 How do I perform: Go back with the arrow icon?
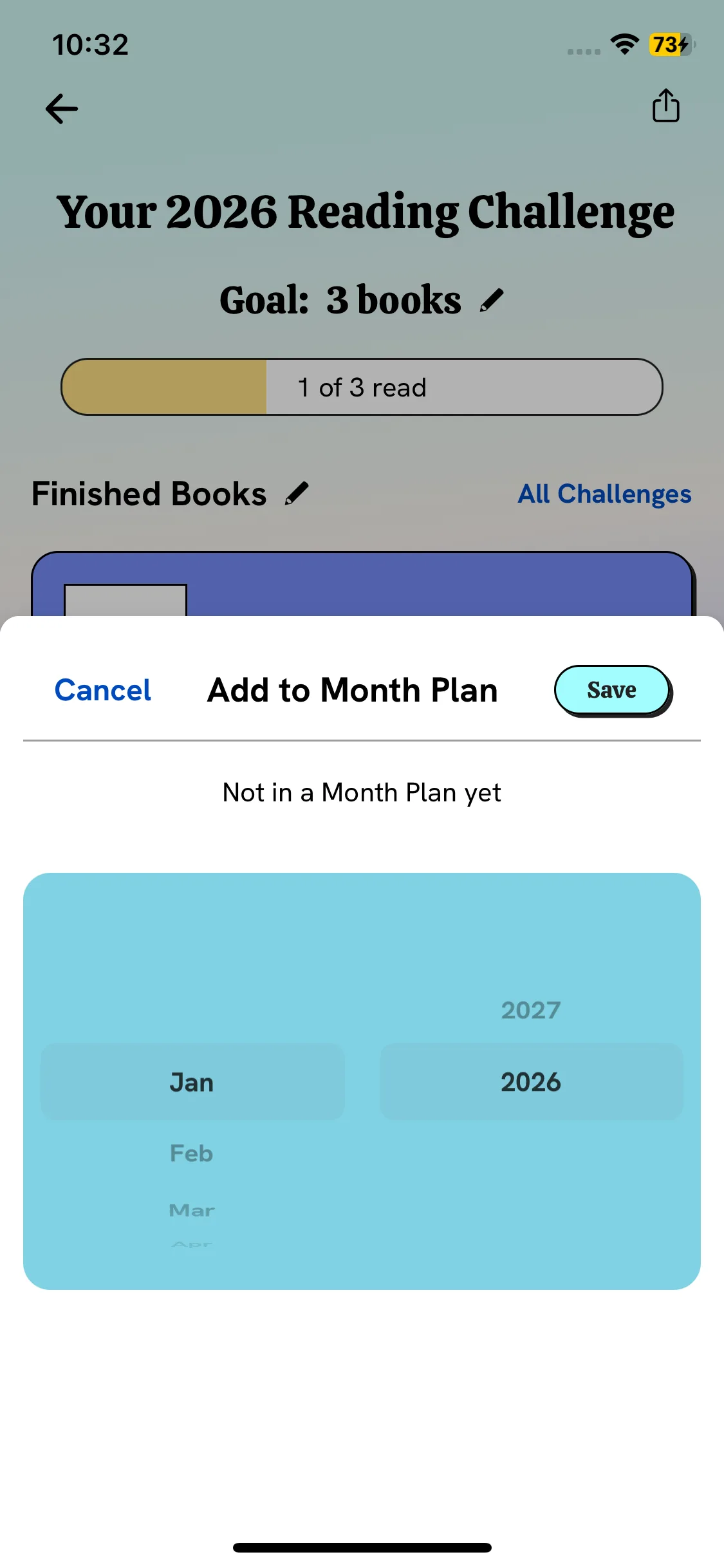(62, 109)
